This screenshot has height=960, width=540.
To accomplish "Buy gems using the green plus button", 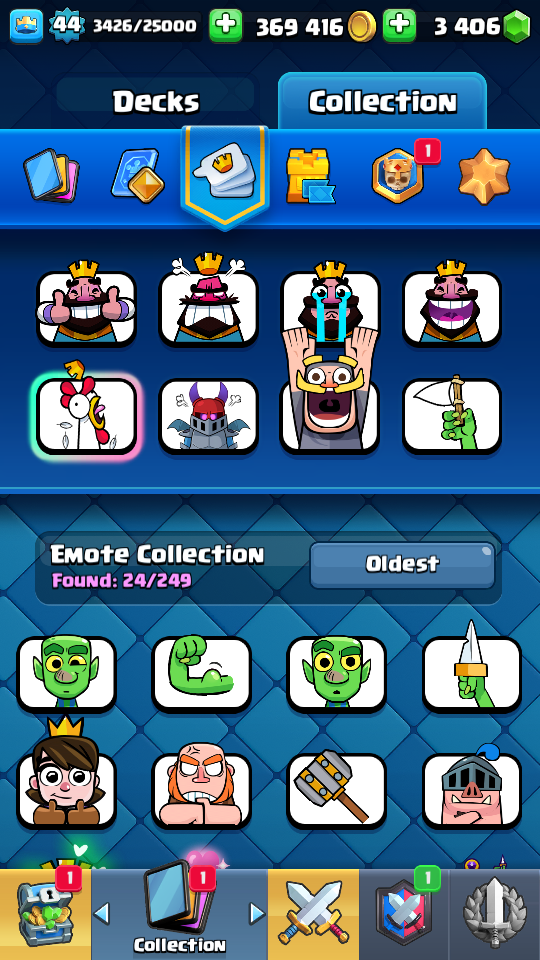I will [399, 26].
